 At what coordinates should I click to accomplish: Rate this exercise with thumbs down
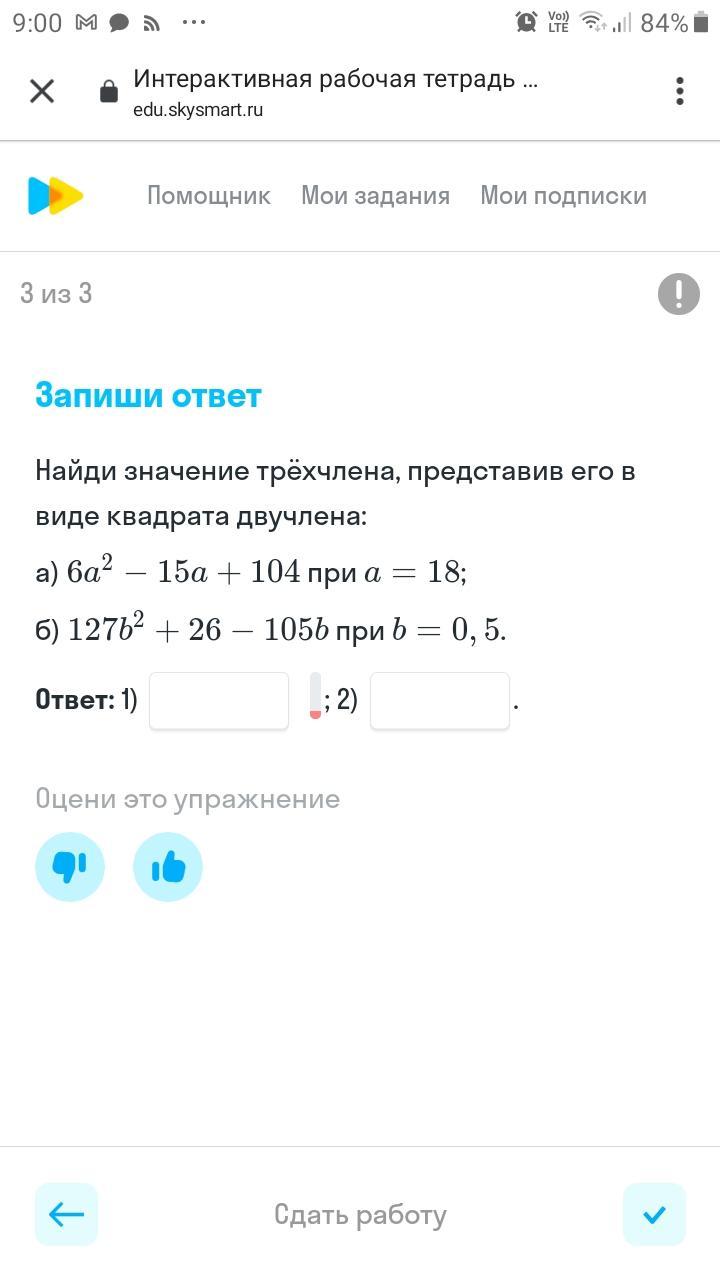70,867
